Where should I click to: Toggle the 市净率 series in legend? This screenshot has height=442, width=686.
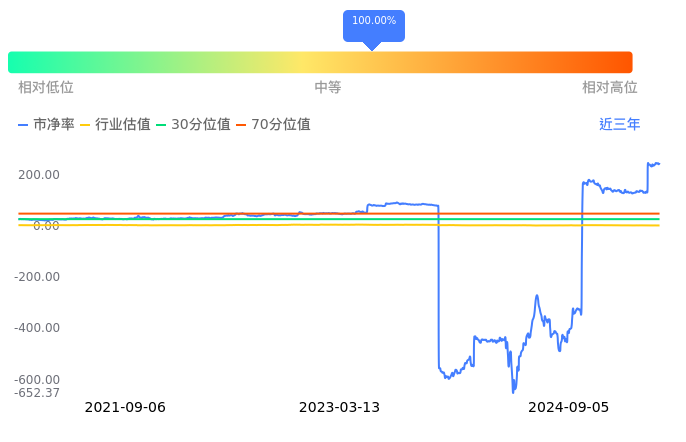click(x=46, y=124)
